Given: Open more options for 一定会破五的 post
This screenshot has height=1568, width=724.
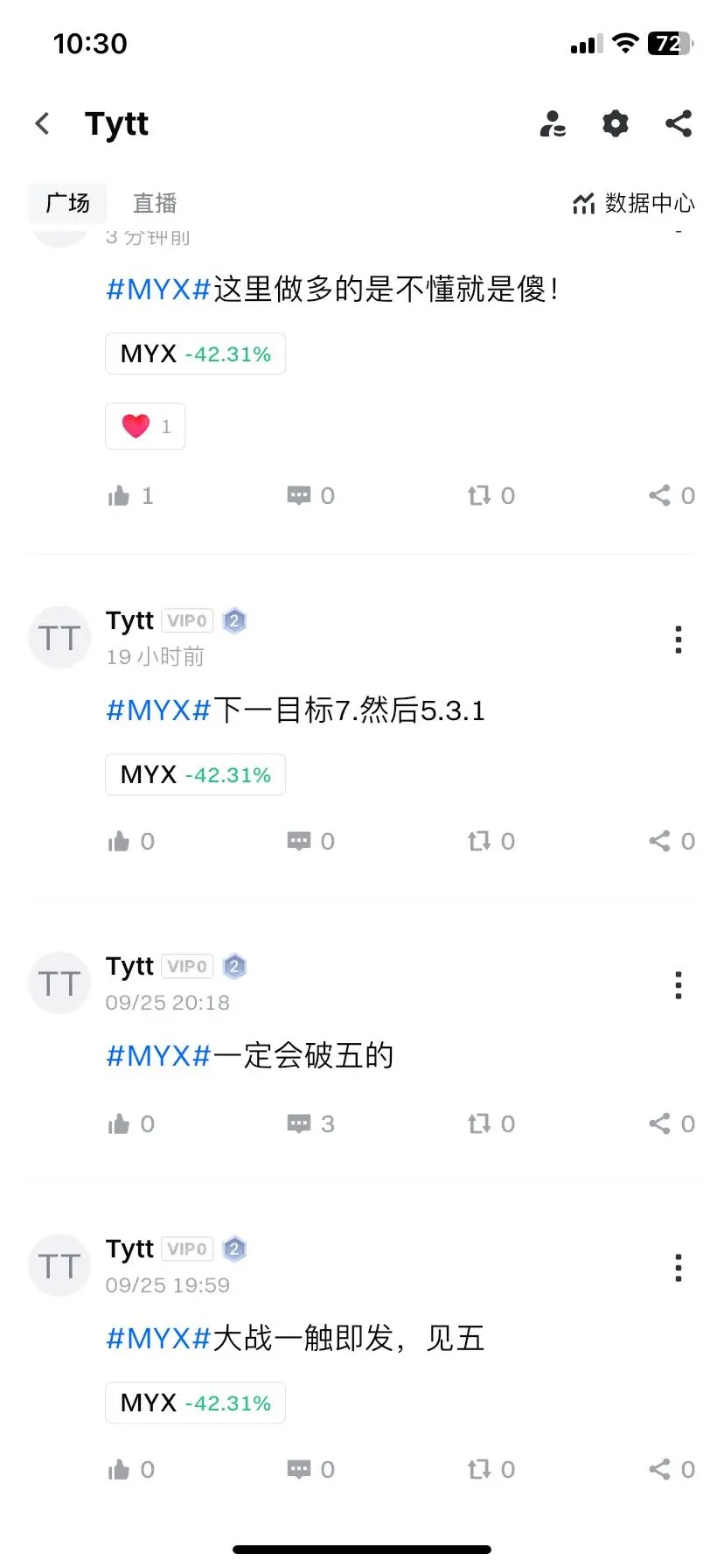Looking at the screenshot, I should pos(679,985).
